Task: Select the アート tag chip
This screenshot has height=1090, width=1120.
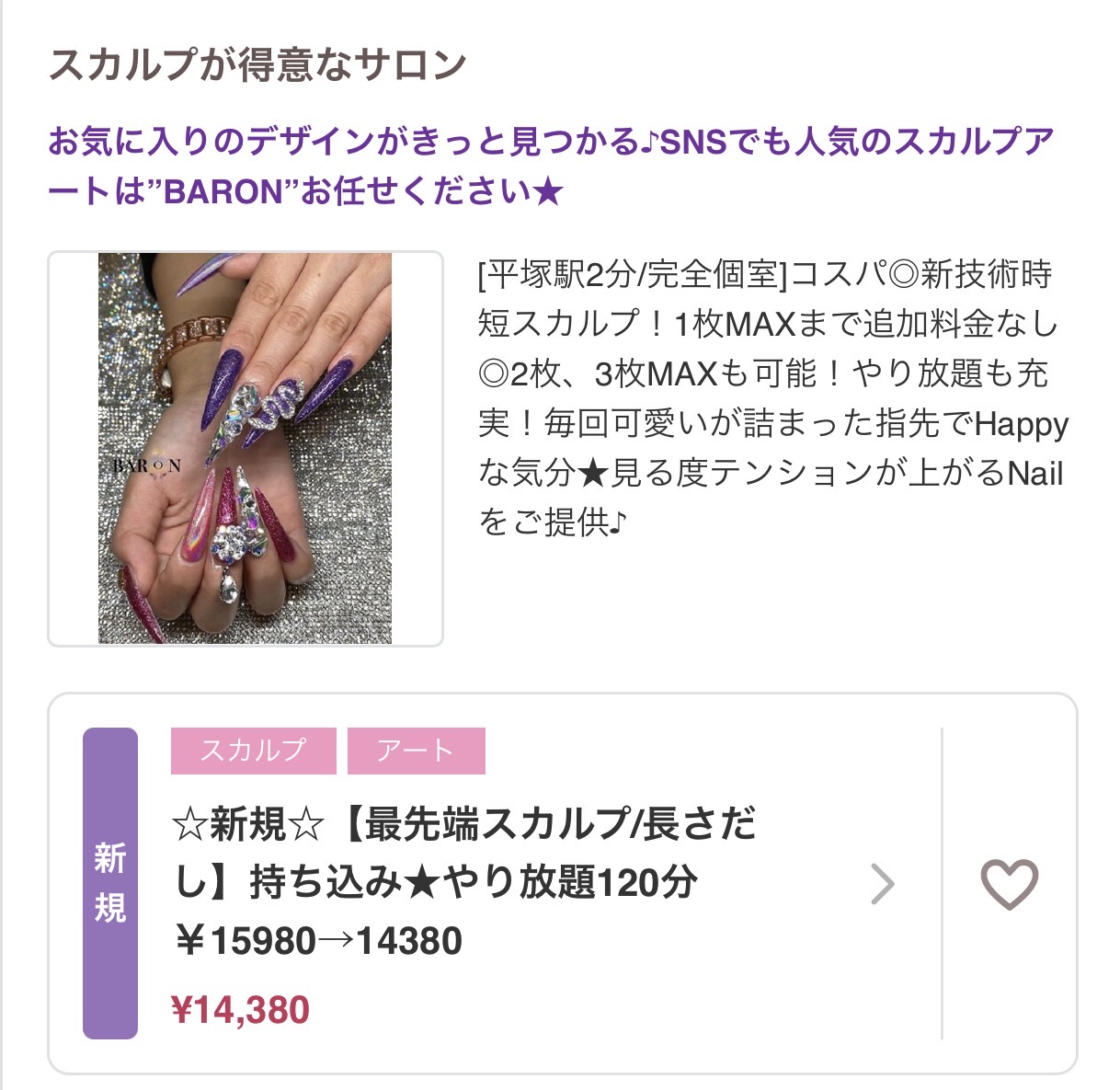Action: (416, 751)
